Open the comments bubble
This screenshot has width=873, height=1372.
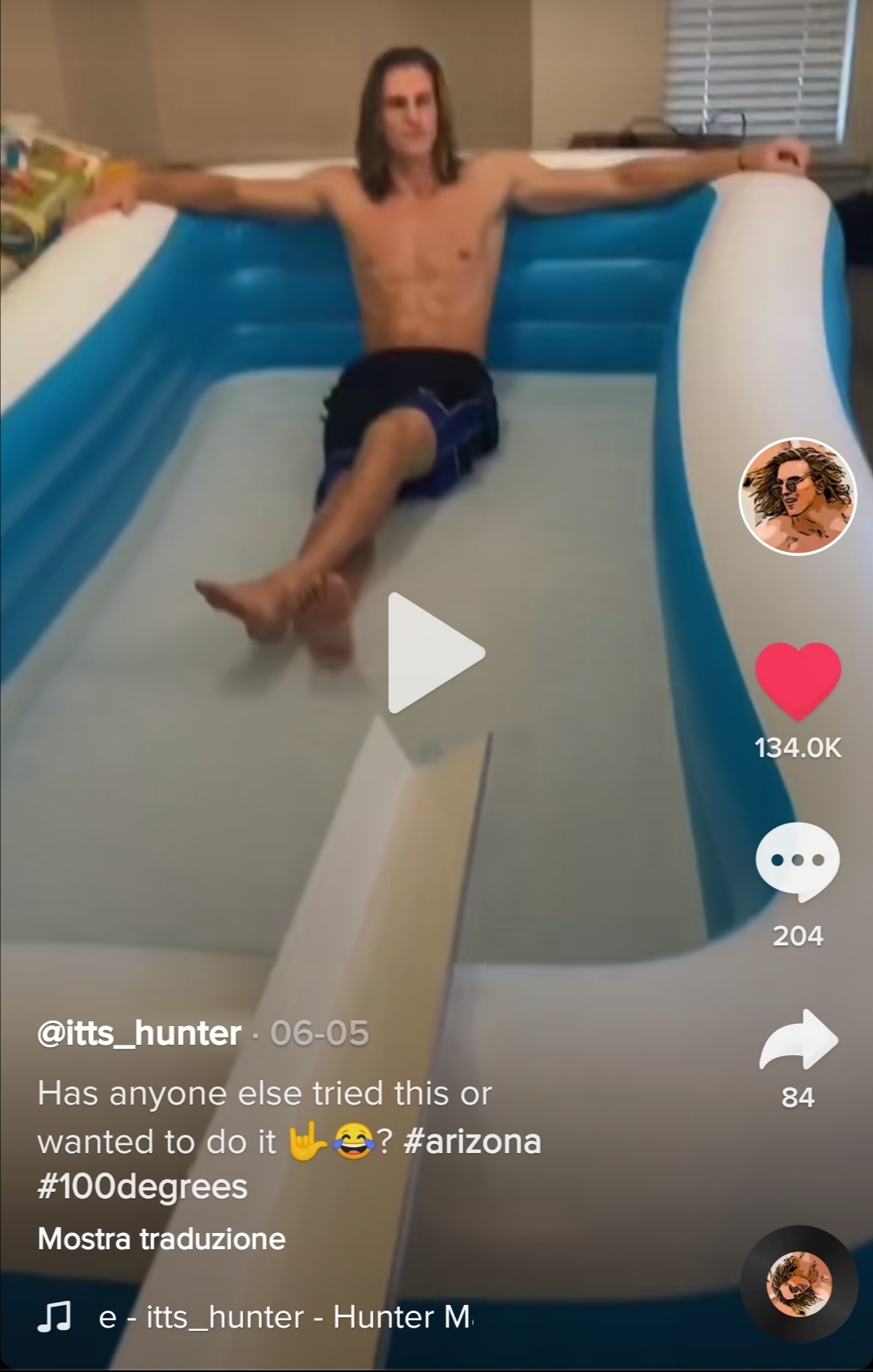pos(798,861)
